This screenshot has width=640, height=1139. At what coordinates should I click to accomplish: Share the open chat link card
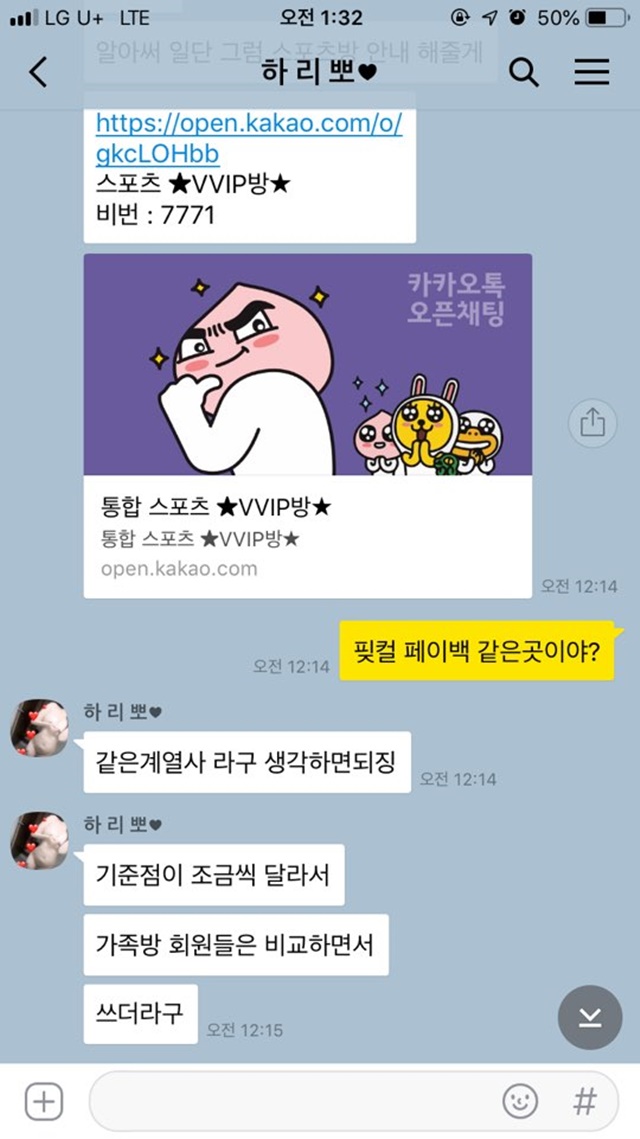tap(592, 423)
